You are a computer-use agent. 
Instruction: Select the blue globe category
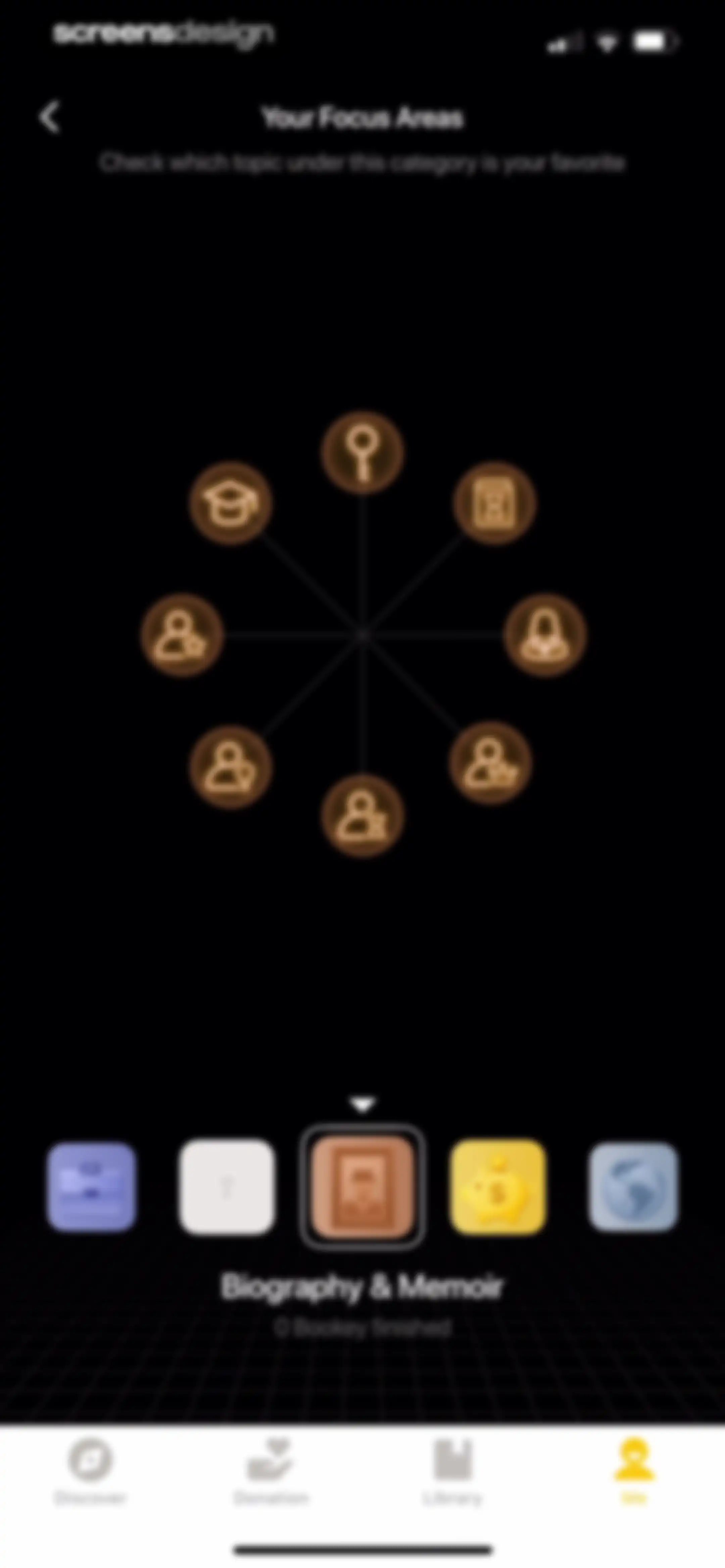click(x=633, y=1187)
